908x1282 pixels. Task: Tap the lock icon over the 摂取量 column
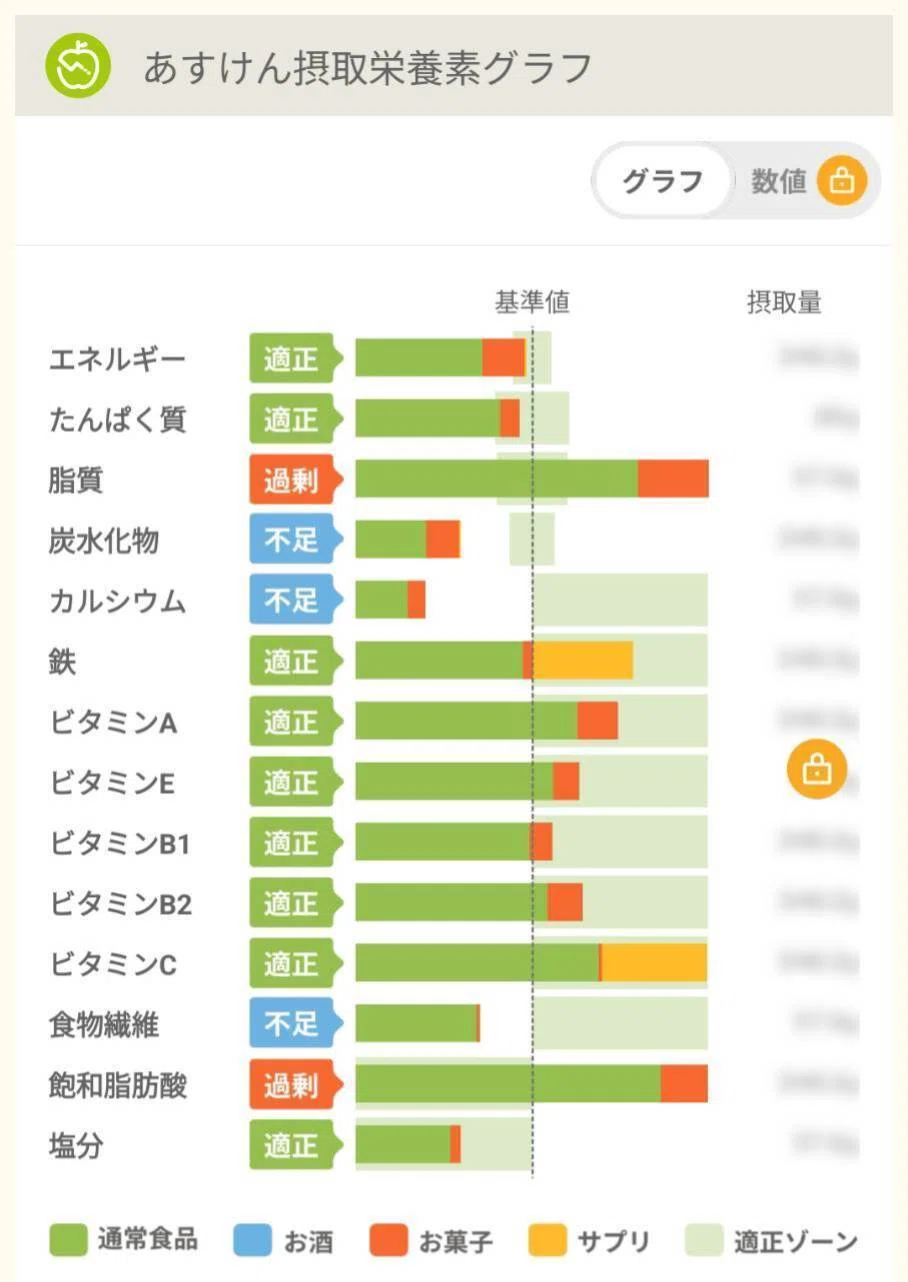click(x=817, y=770)
